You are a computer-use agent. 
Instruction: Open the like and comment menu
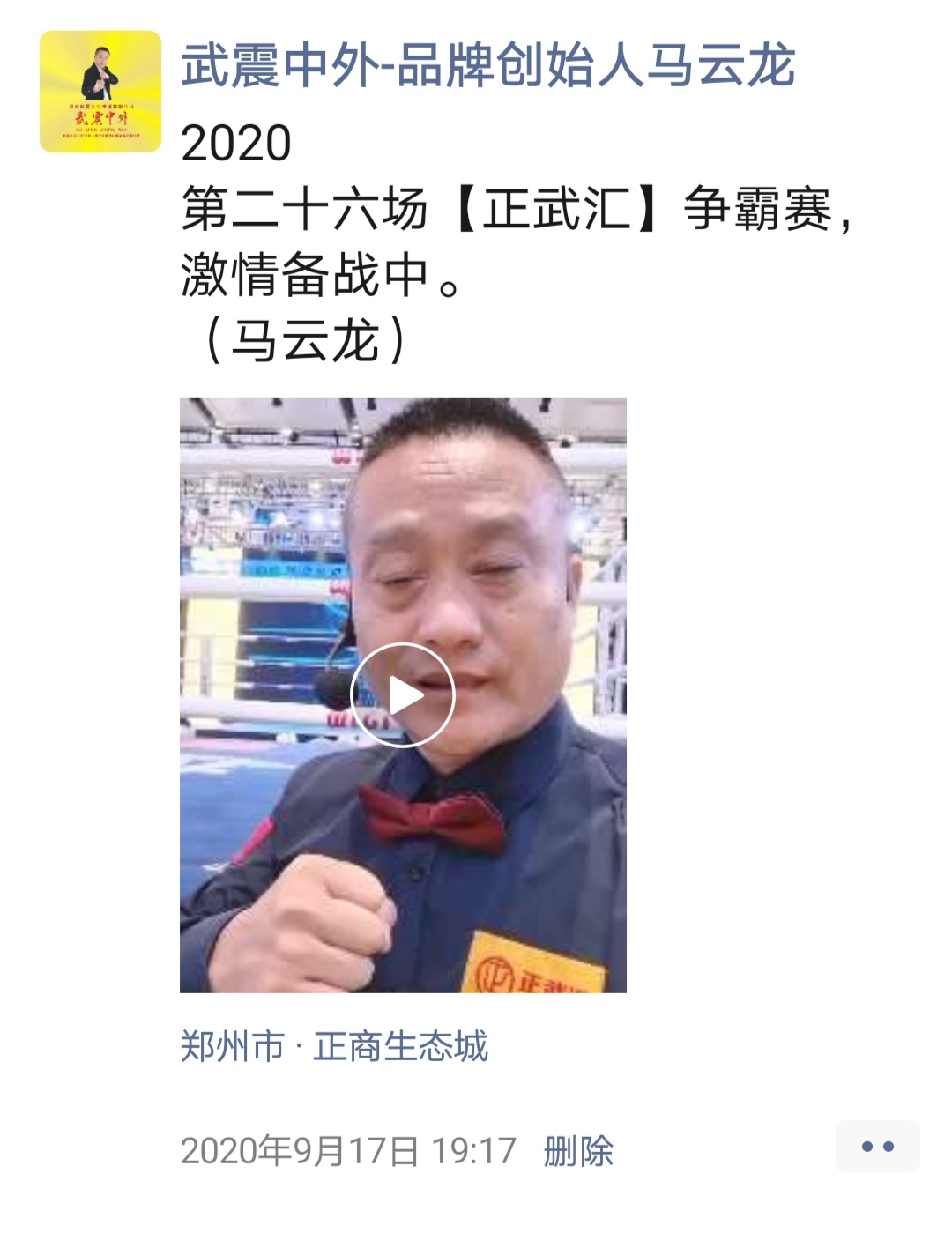(x=877, y=1147)
